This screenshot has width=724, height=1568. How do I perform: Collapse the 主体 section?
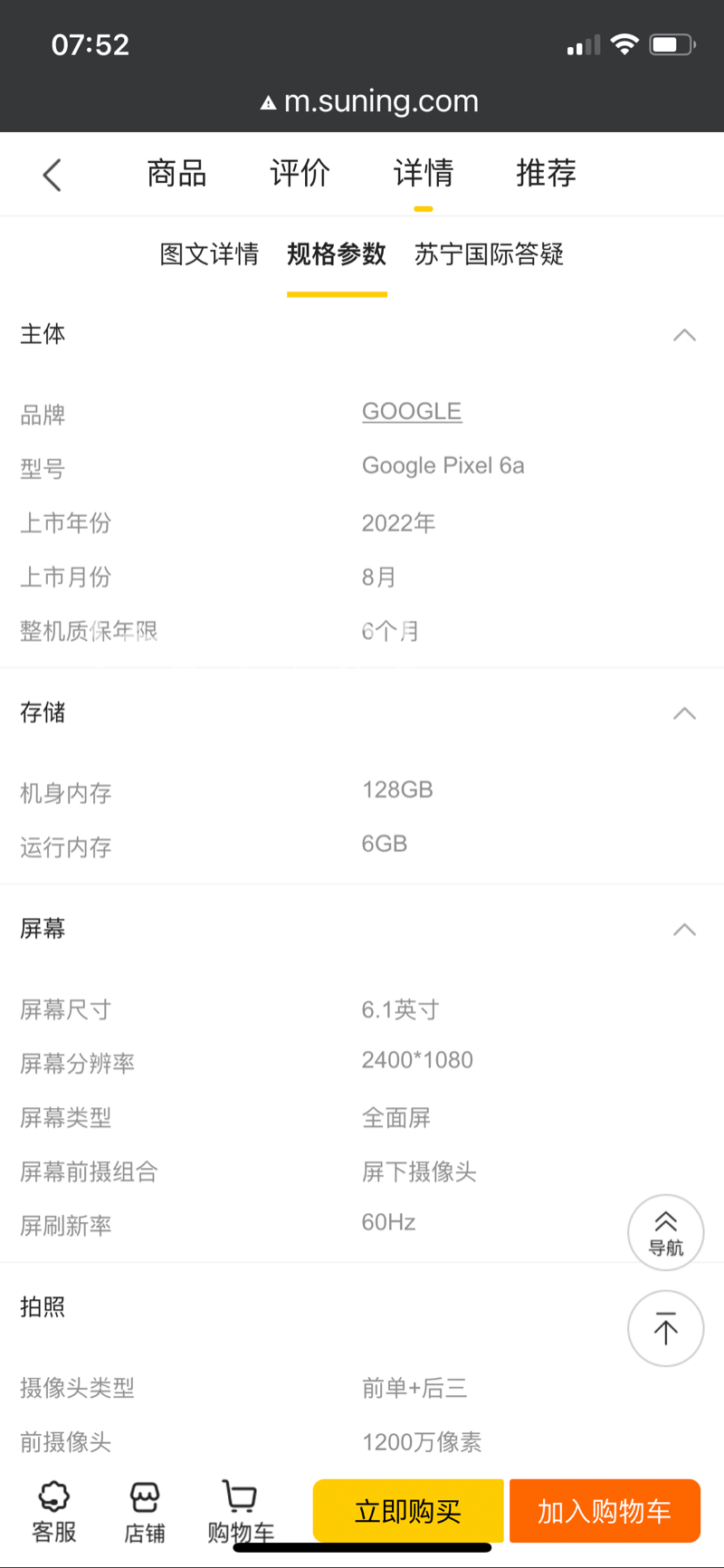coord(684,335)
